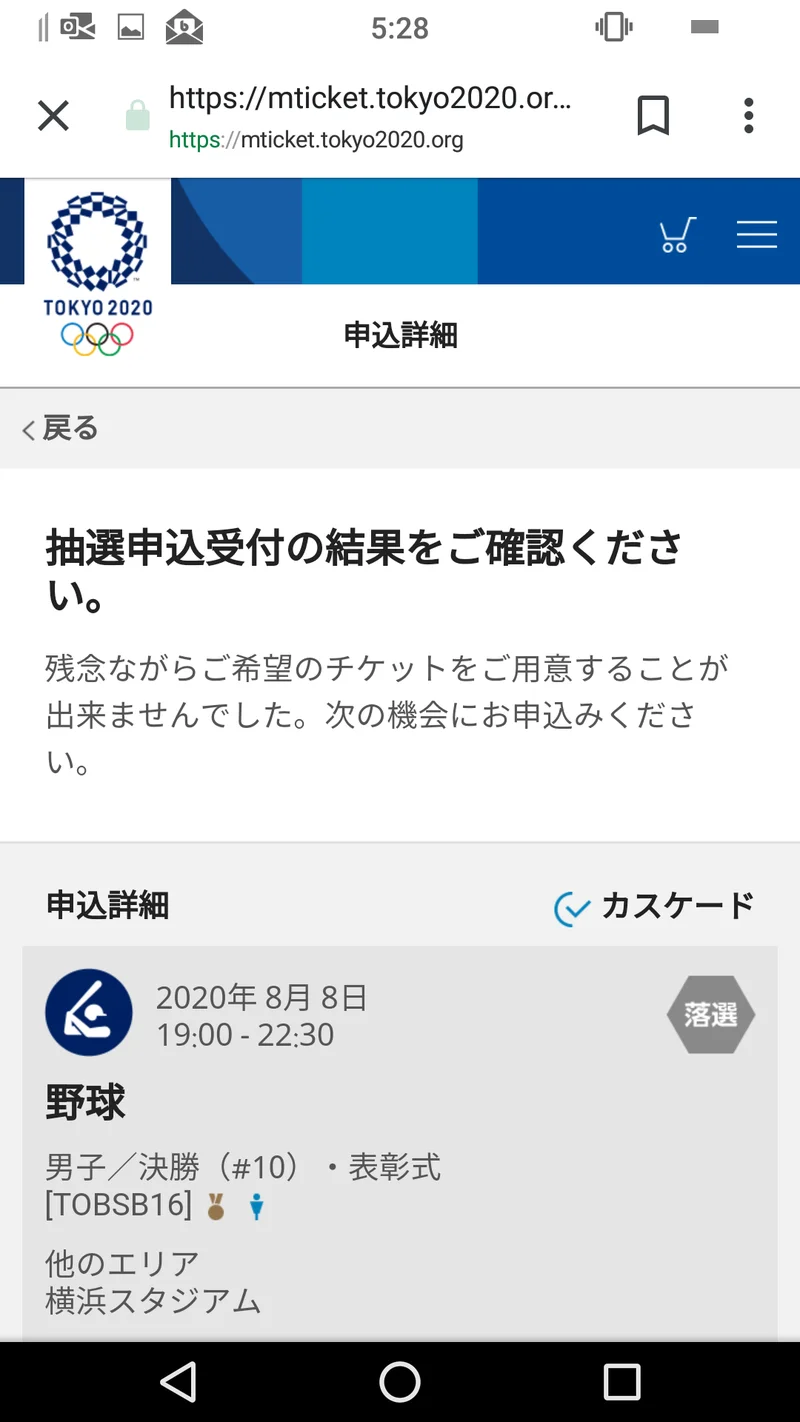Go to the home screen
The width and height of the screenshot is (800, 1422).
(x=400, y=1382)
